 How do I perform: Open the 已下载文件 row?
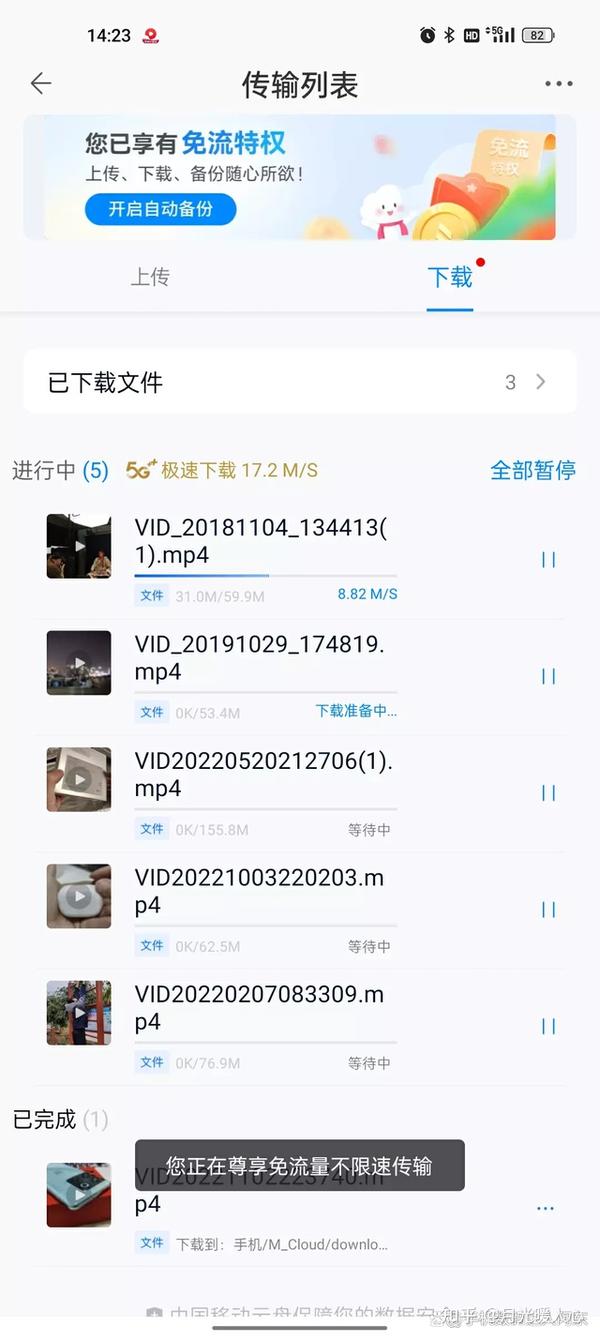300,382
